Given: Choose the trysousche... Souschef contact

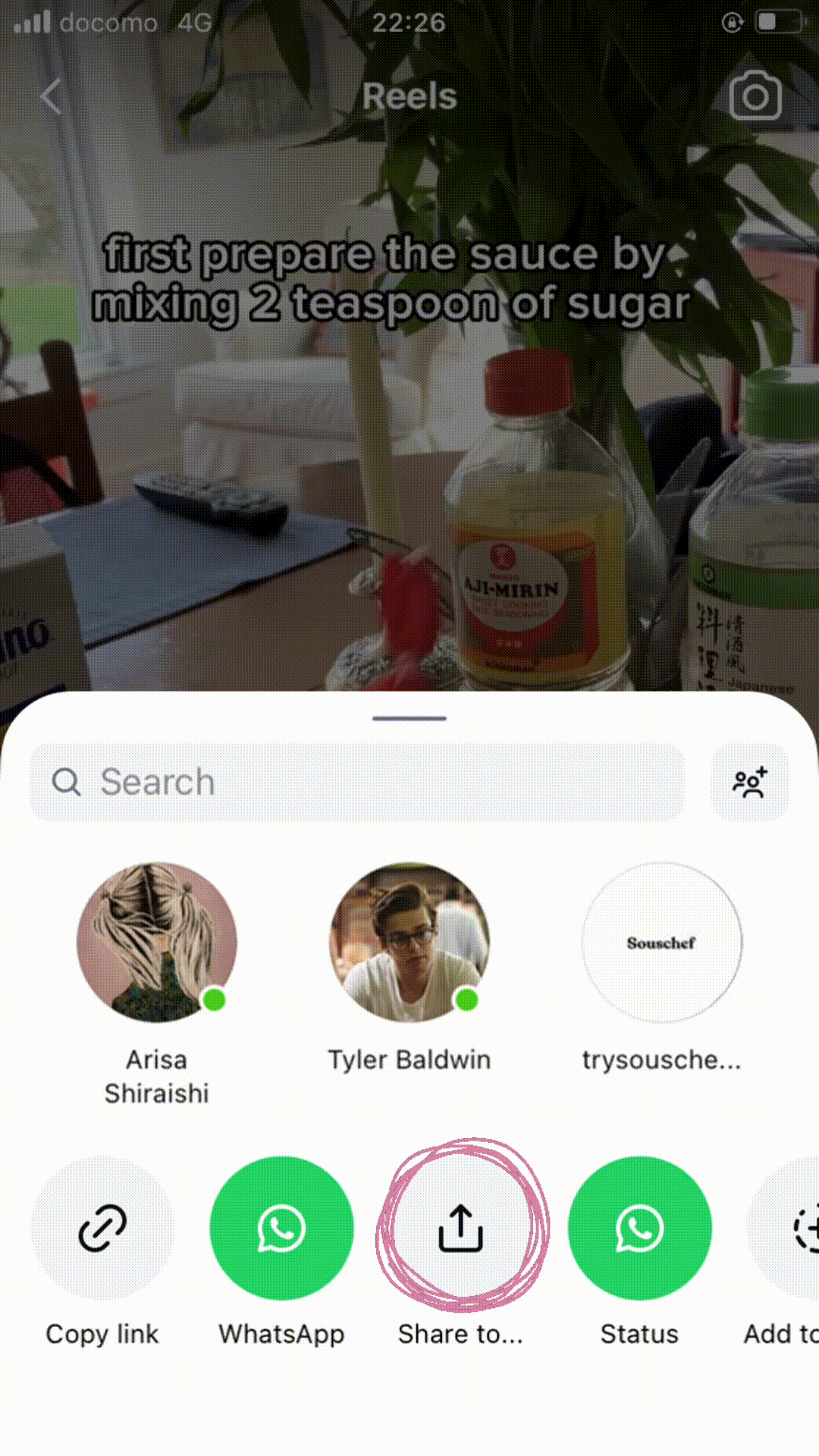Looking at the screenshot, I should coord(661,943).
